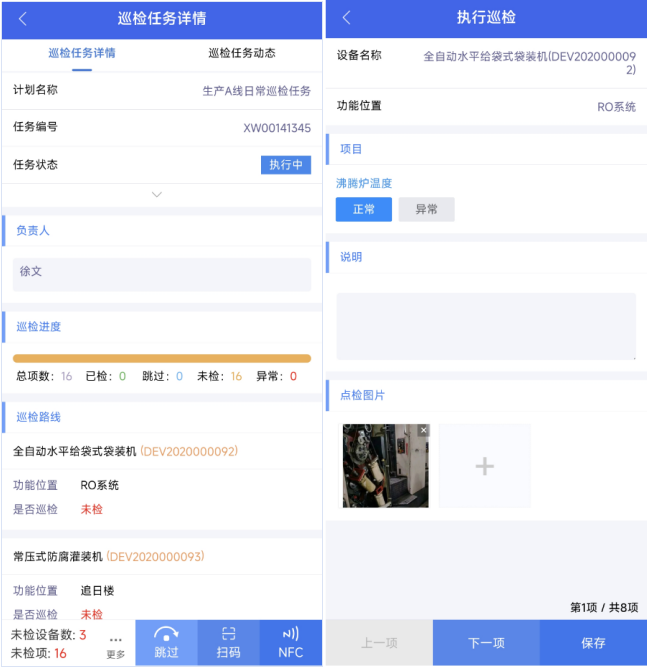This screenshot has width=649, height=668.
Task: Select the 巡检任务详情 tab
Action: coord(82,53)
